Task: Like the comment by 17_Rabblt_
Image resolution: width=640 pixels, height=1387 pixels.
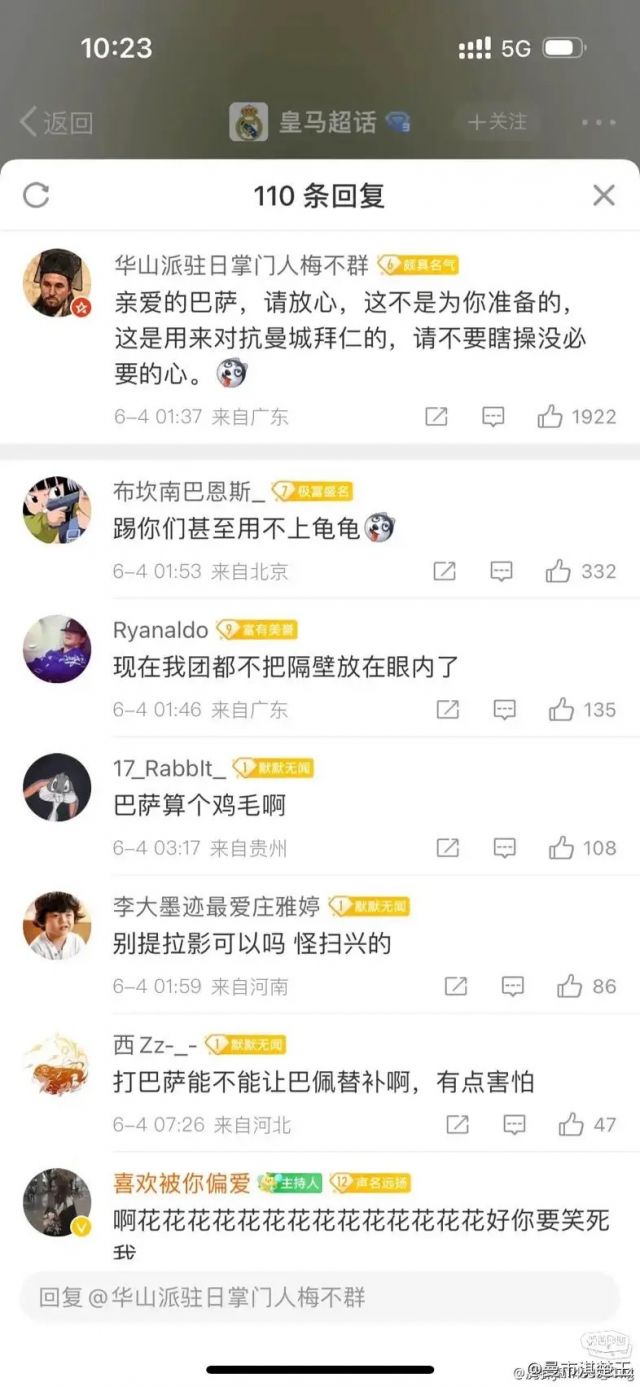Action: pos(561,848)
